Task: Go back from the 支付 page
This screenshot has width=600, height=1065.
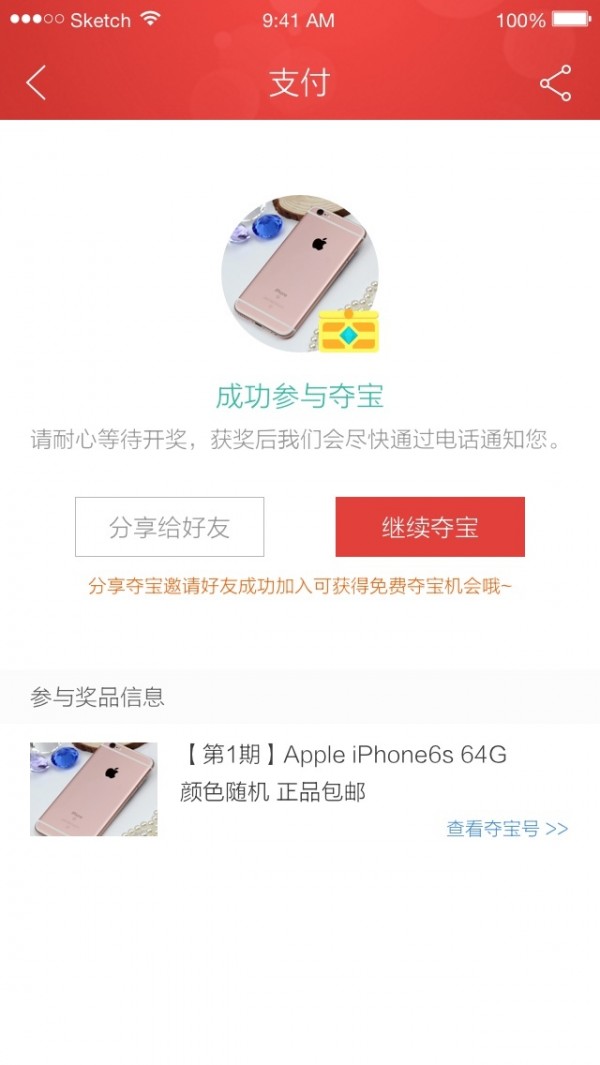Action: click(36, 83)
